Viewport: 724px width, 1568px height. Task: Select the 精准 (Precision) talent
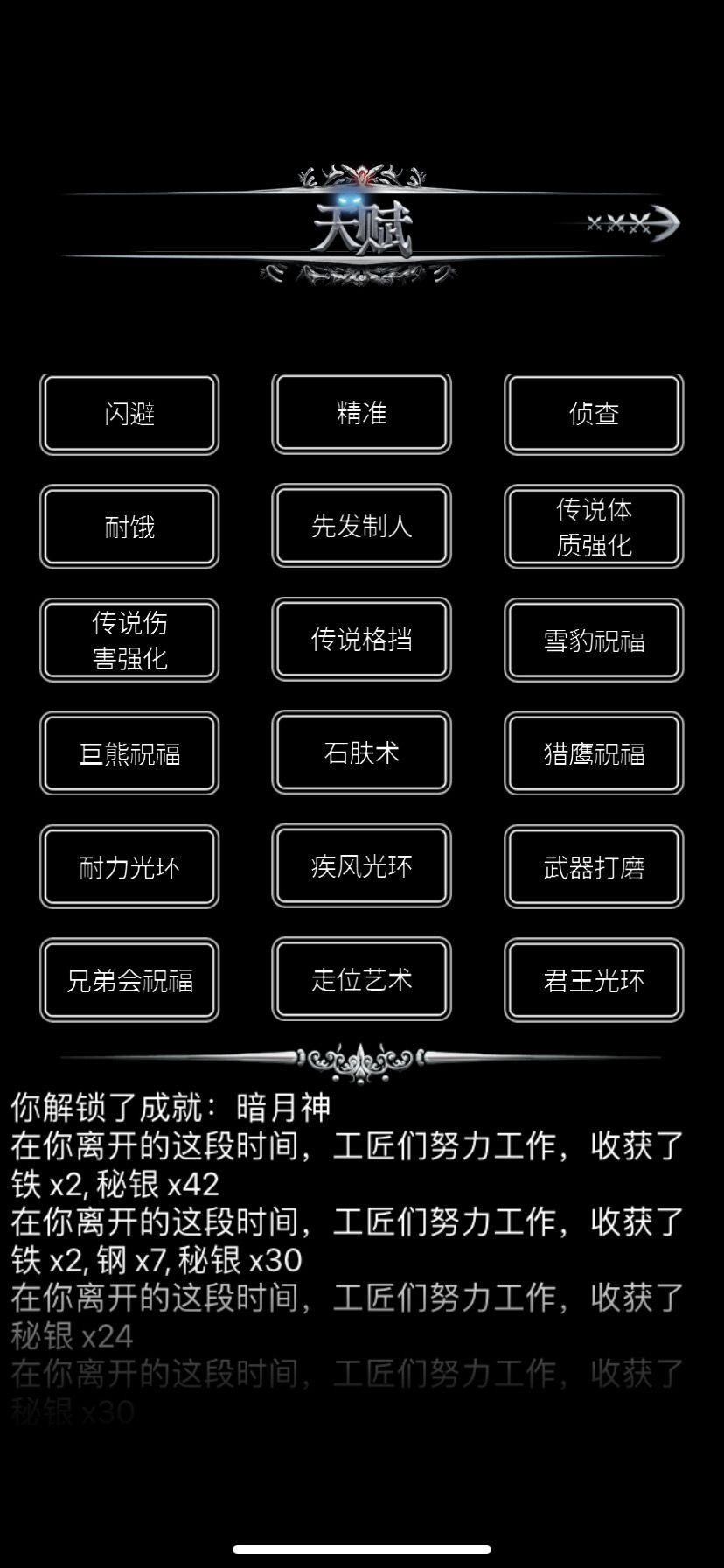(x=360, y=413)
